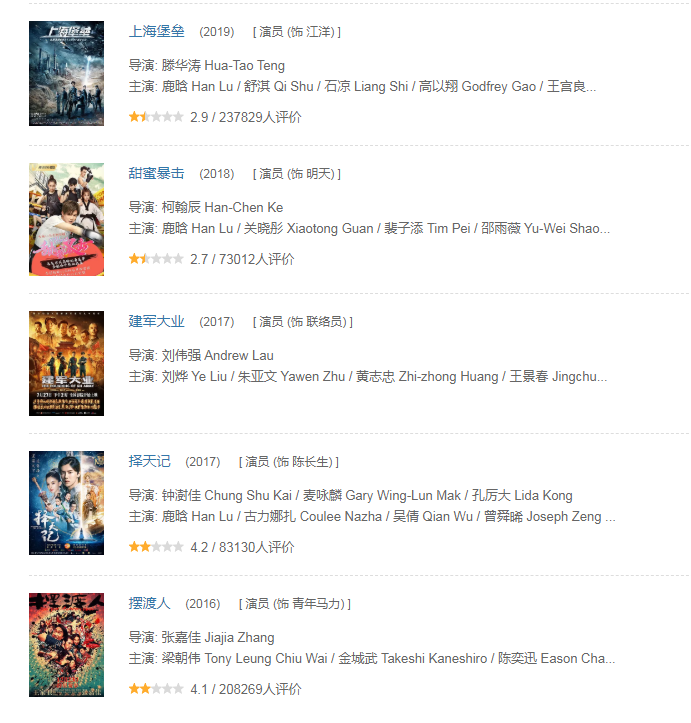691x723 pixels.
Task: Open the 摆渡人 movie link
Action: pos(150,603)
